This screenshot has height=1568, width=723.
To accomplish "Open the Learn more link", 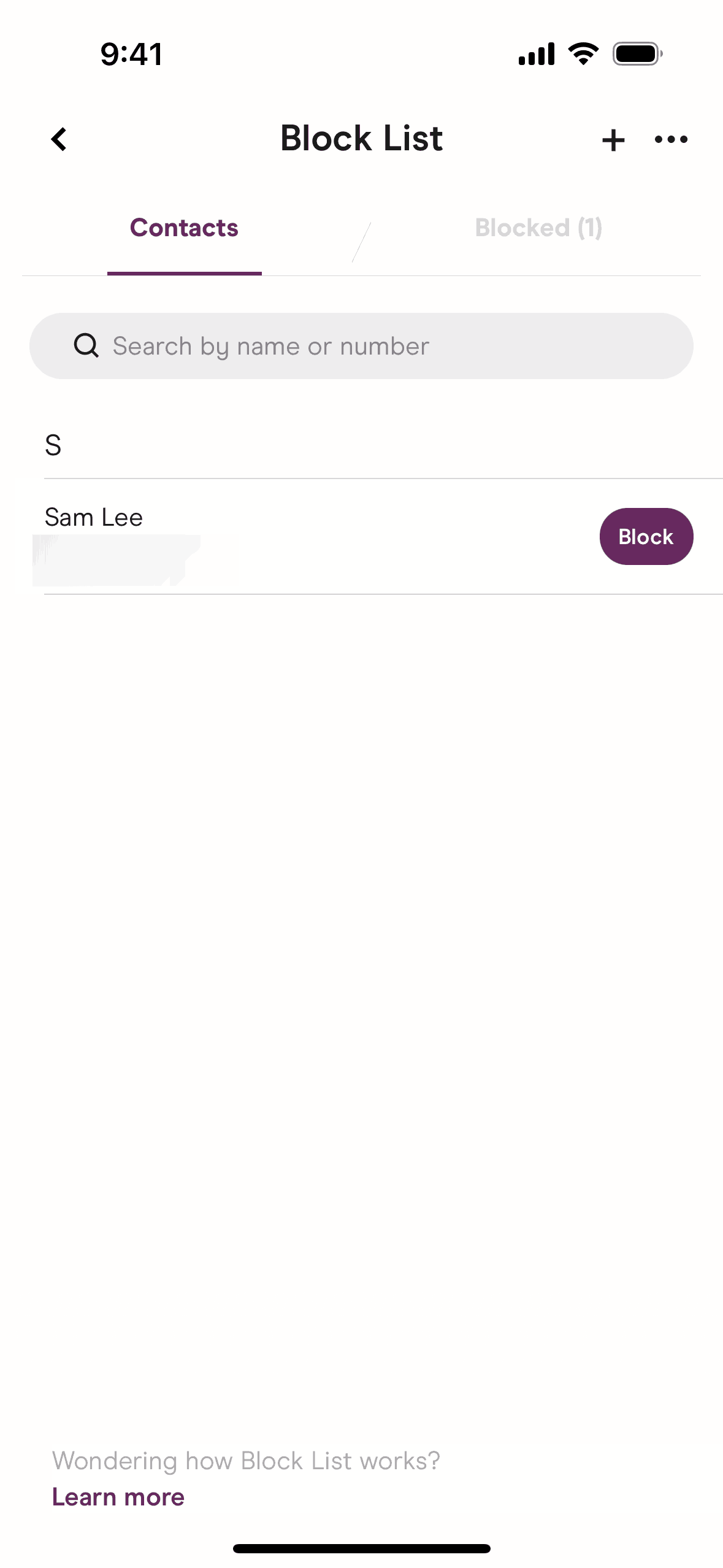I will pyautogui.click(x=118, y=1497).
